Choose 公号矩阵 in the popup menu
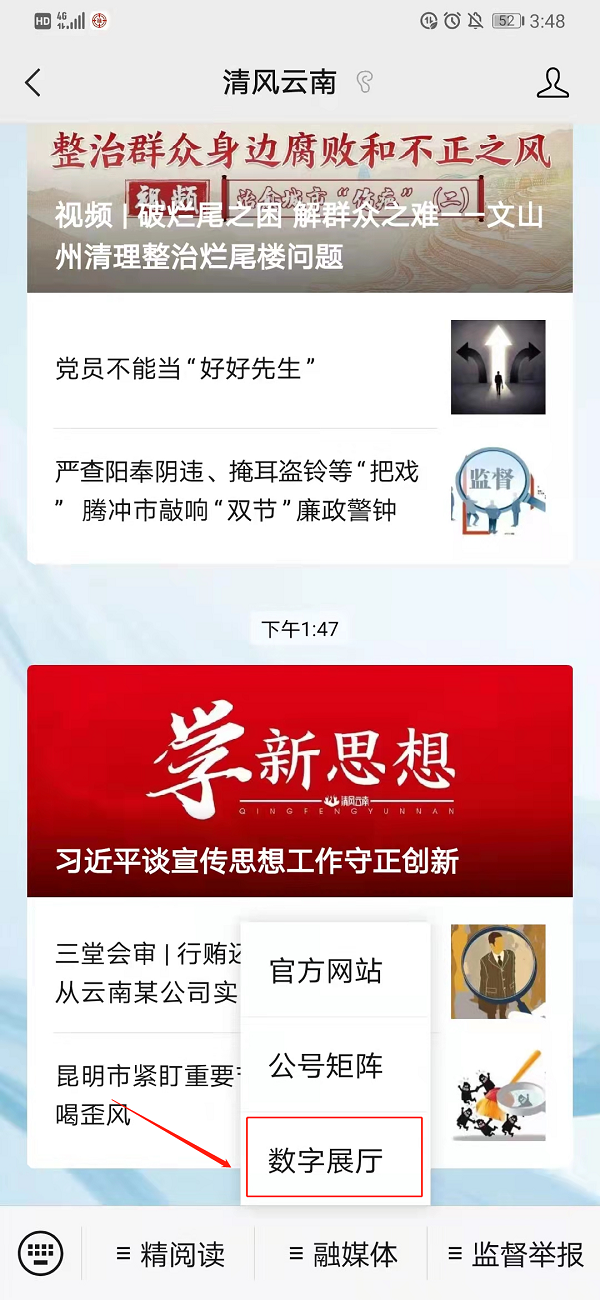Viewport: 600px width, 1300px height. coord(327,1066)
